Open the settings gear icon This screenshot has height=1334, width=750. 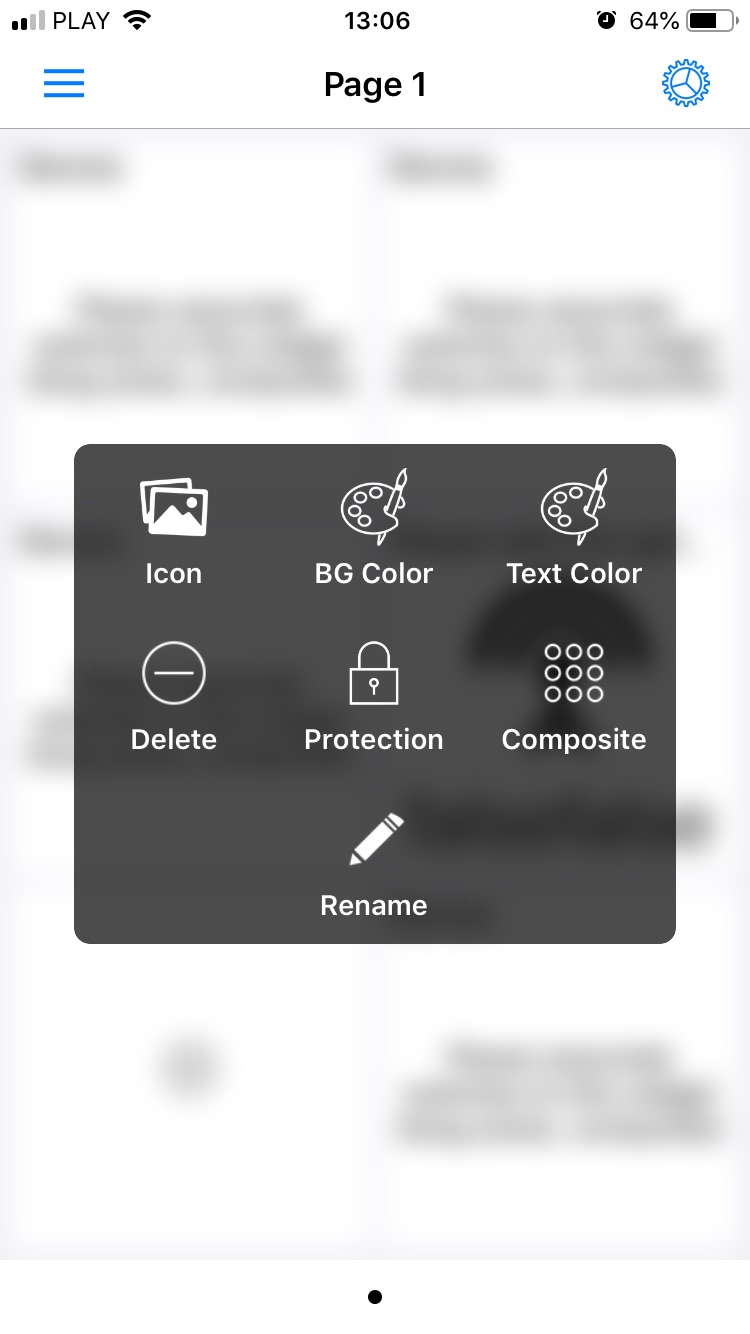[x=686, y=84]
